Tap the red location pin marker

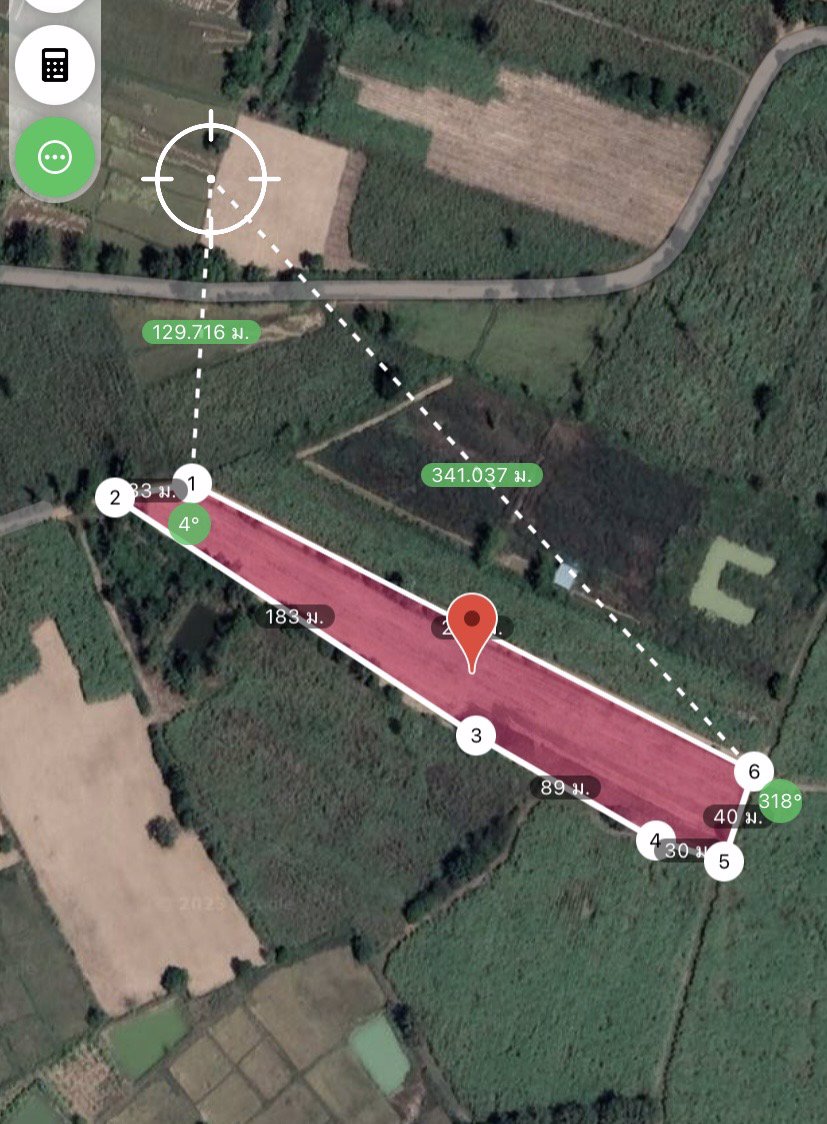click(472, 625)
